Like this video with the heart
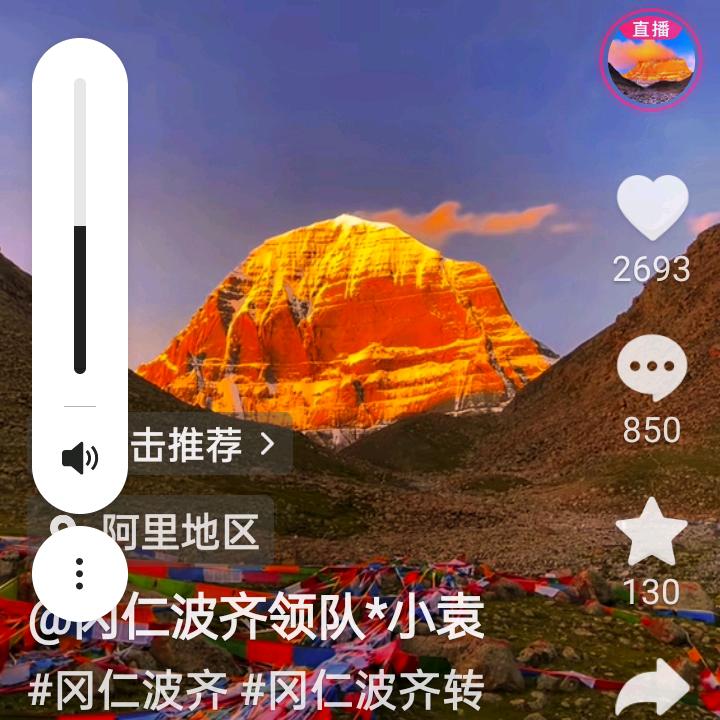Screen dimensions: 720x720 652,208
